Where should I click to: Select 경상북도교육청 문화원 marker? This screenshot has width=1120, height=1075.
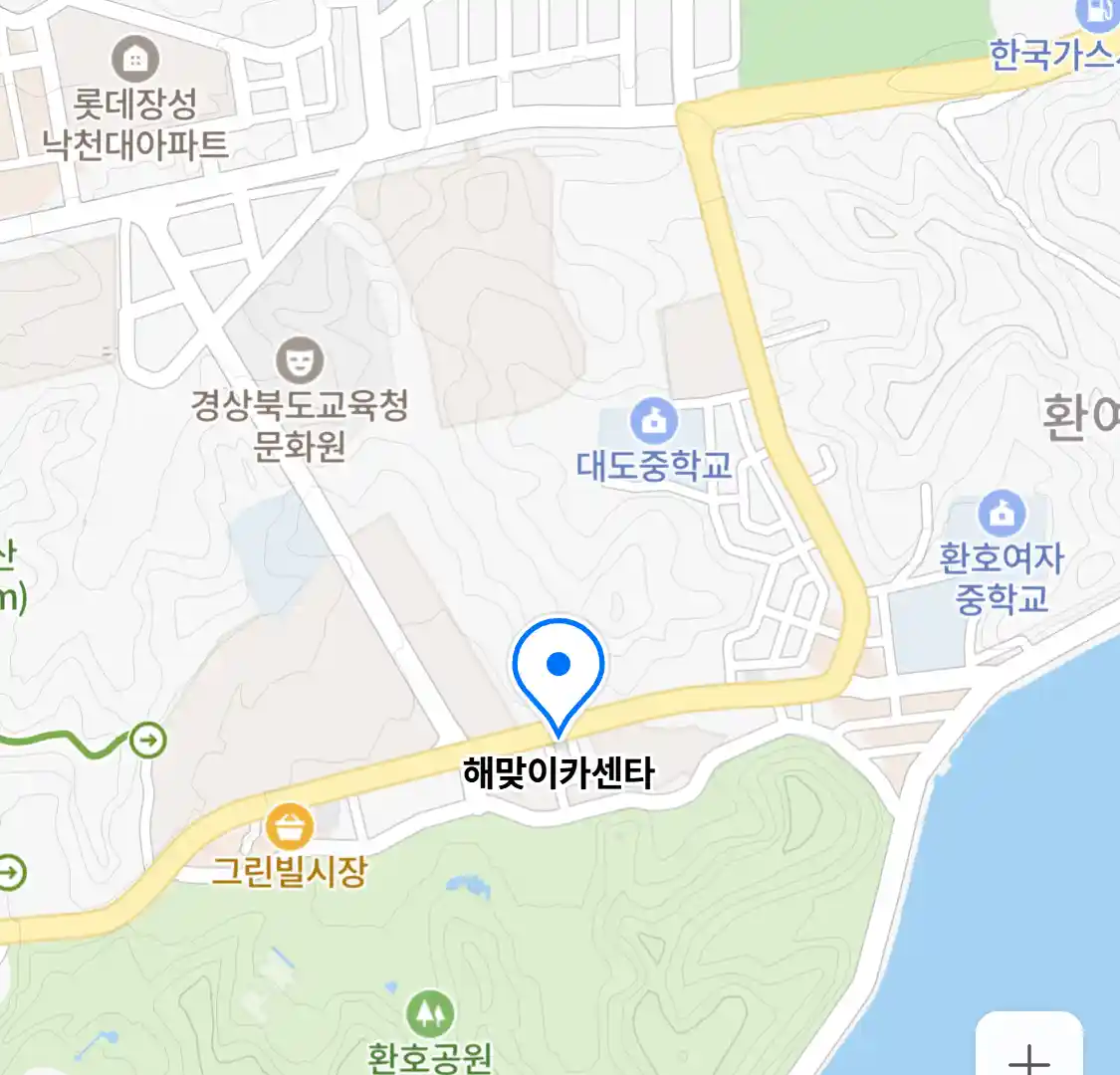tap(300, 360)
